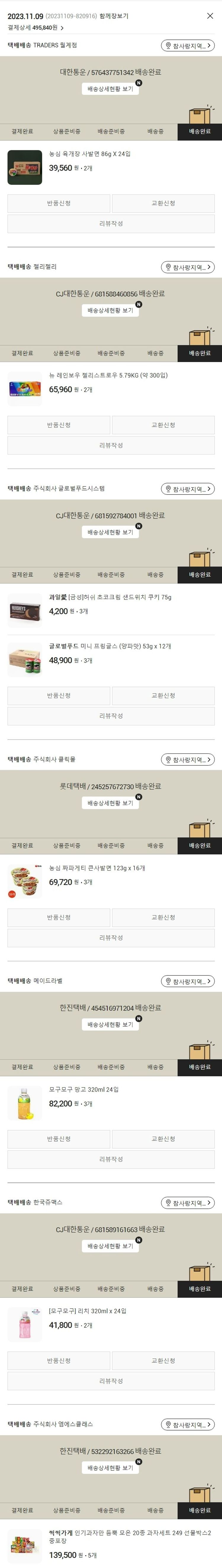
Task: Track CJ대한통운 681592784001 delivery details
Action: point(110,532)
